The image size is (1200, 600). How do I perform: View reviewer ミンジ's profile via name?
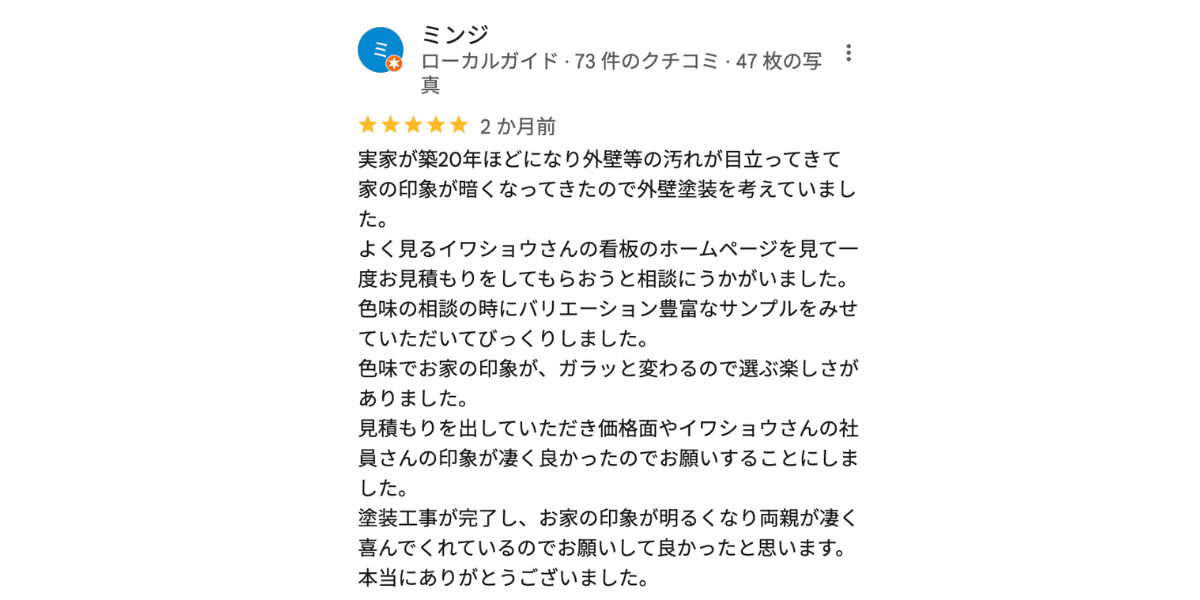click(455, 34)
